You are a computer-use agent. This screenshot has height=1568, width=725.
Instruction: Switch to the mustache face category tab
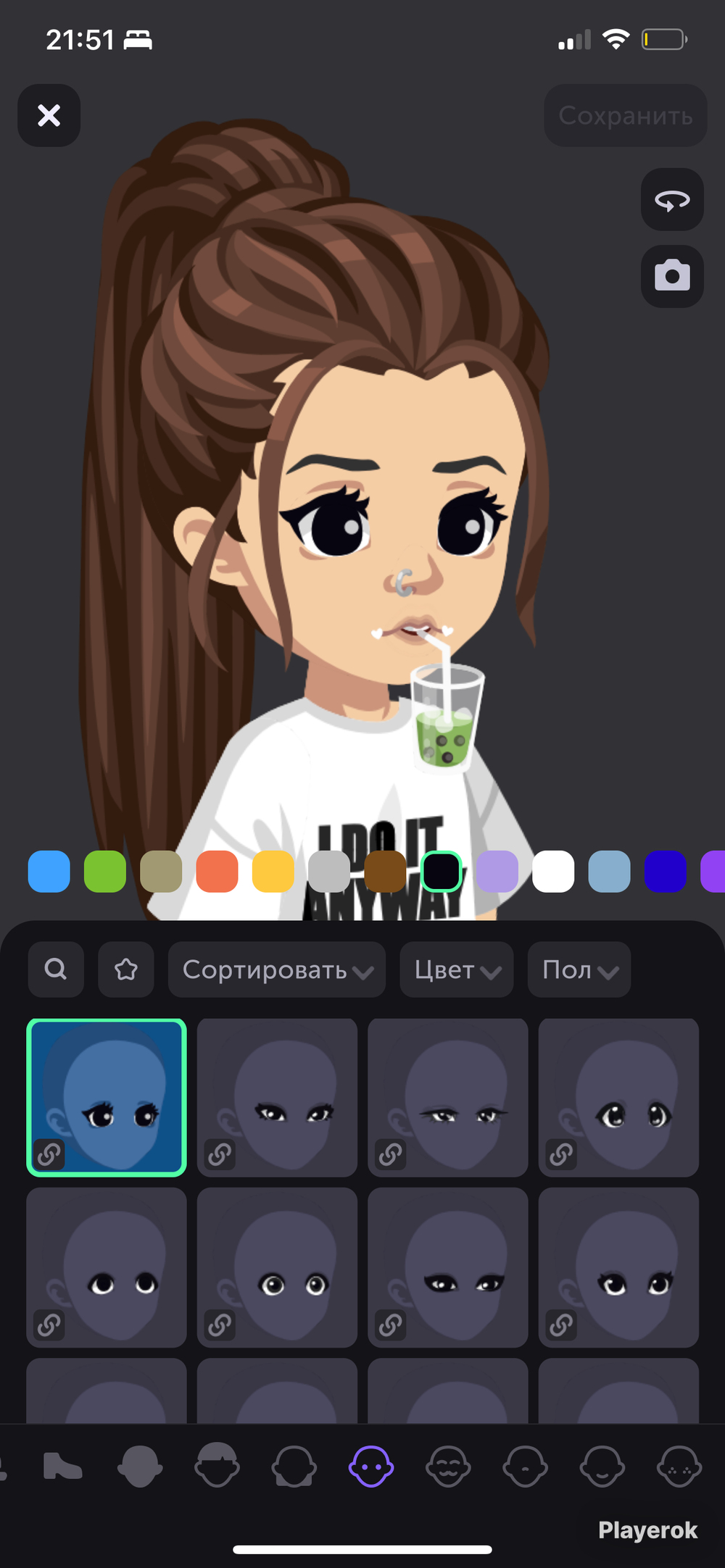[448, 1467]
